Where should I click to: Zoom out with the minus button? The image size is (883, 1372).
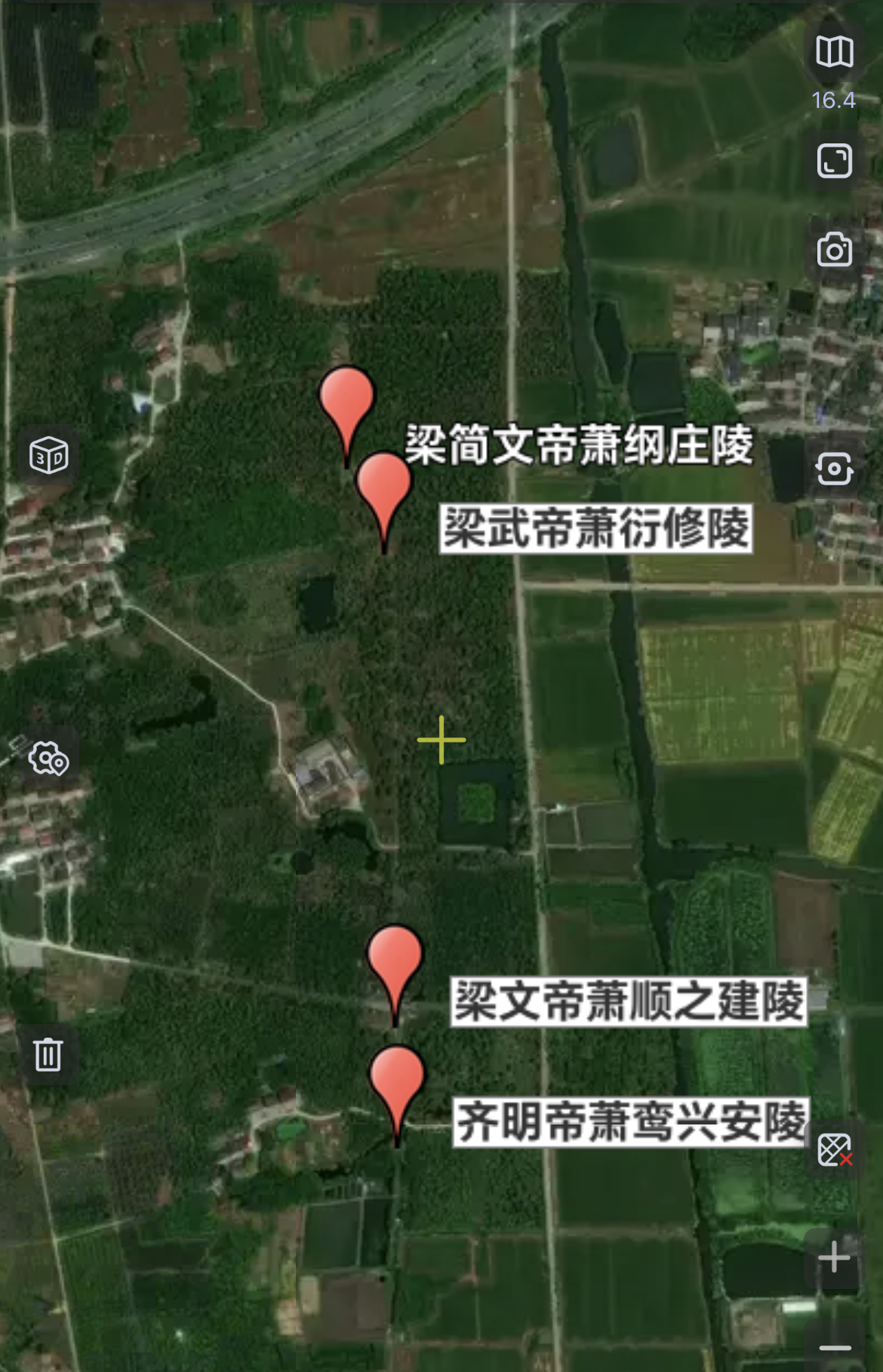(x=834, y=1347)
